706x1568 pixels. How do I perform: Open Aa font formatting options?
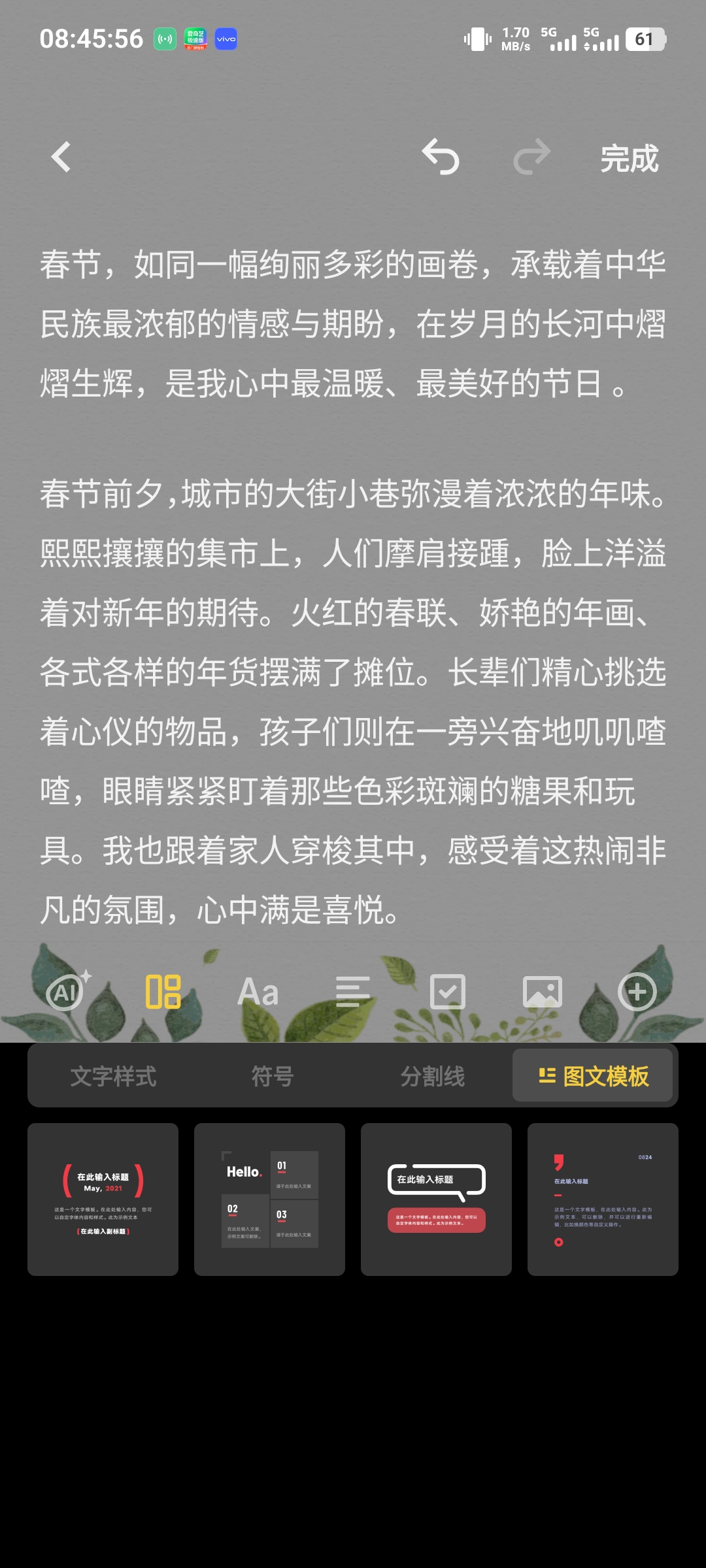(x=258, y=992)
